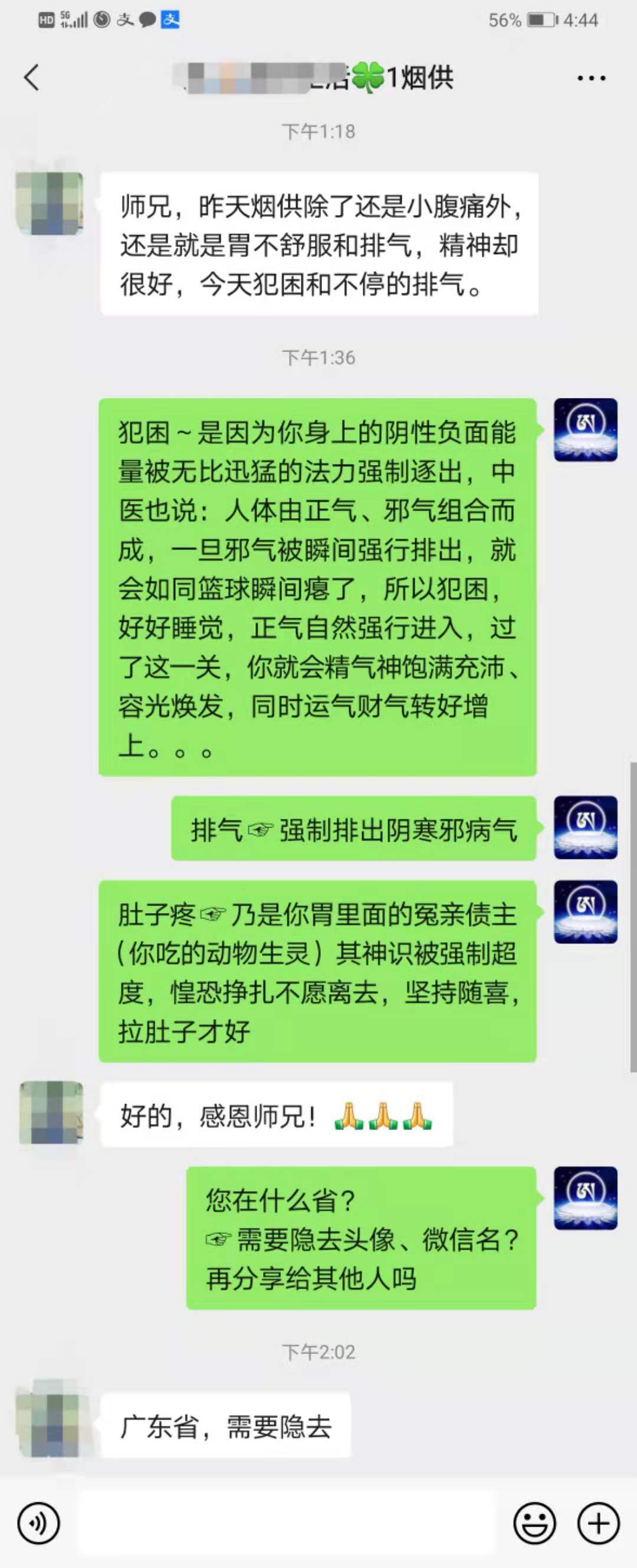Open own avatar next to 排气 message
The width and height of the screenshot is (637, 1568).
click(585, 827)
